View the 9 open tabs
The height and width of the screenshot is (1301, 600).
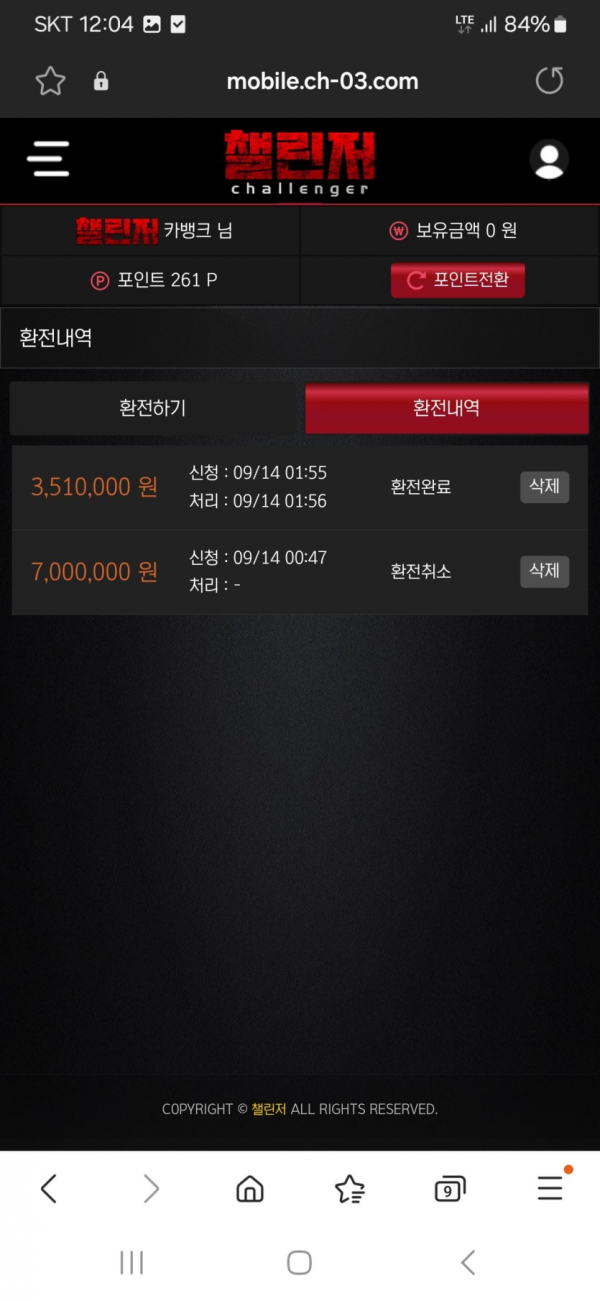450,1189
